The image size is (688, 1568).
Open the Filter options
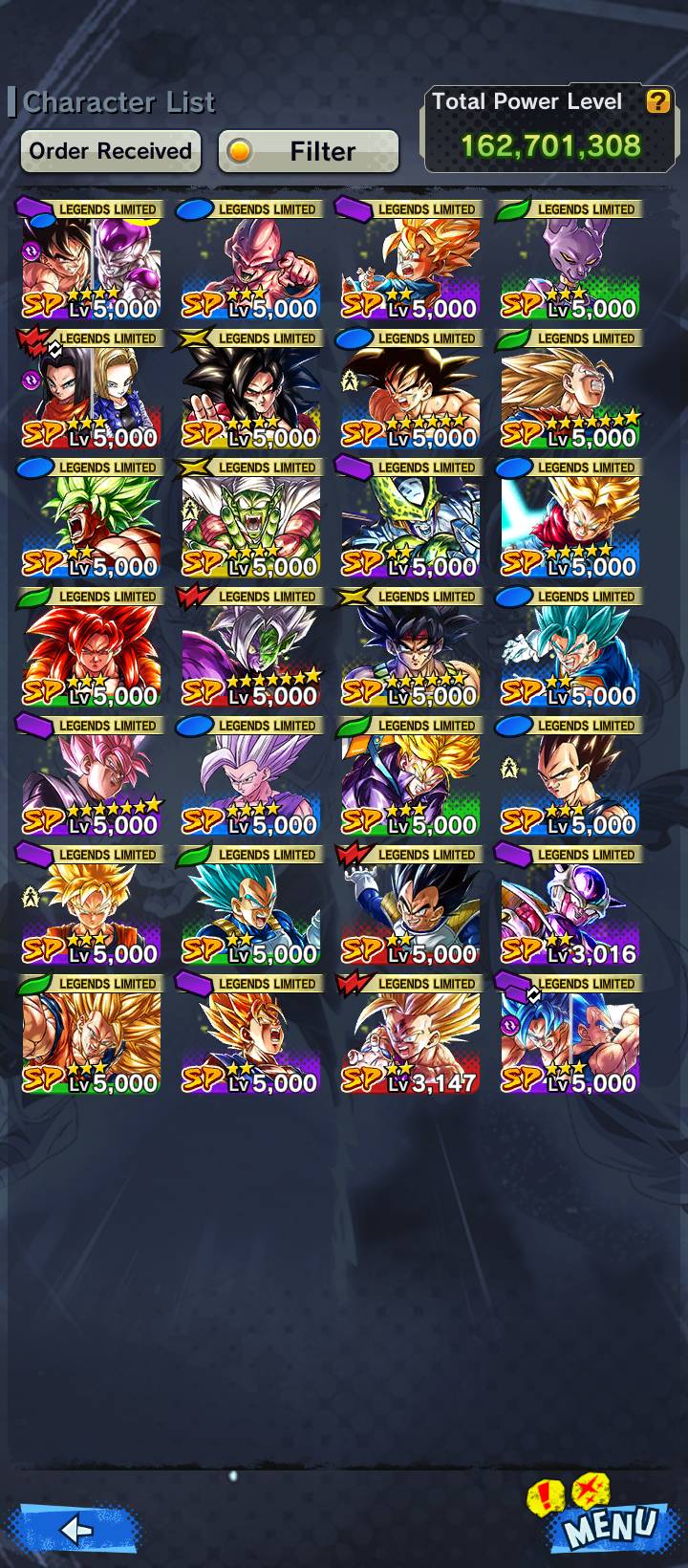pyautogui.click(x=309, y=151)
